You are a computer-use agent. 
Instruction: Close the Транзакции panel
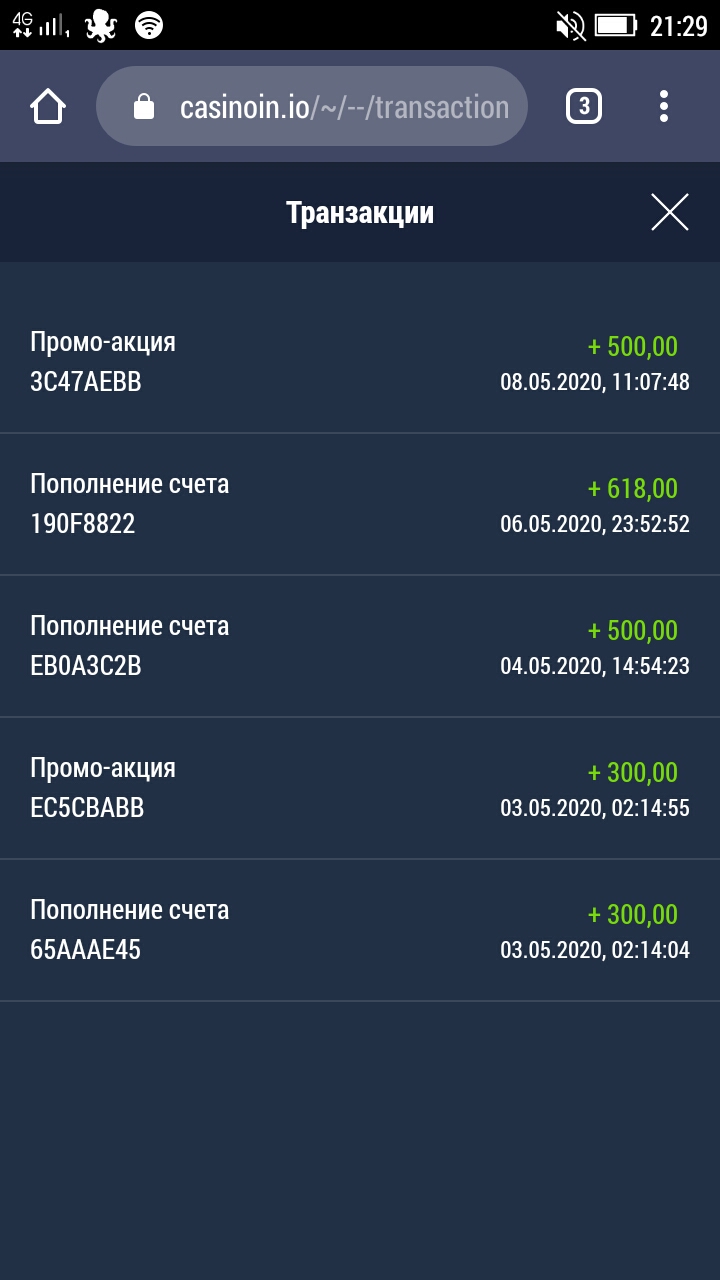pyautogui.click(x=669, y=212)
